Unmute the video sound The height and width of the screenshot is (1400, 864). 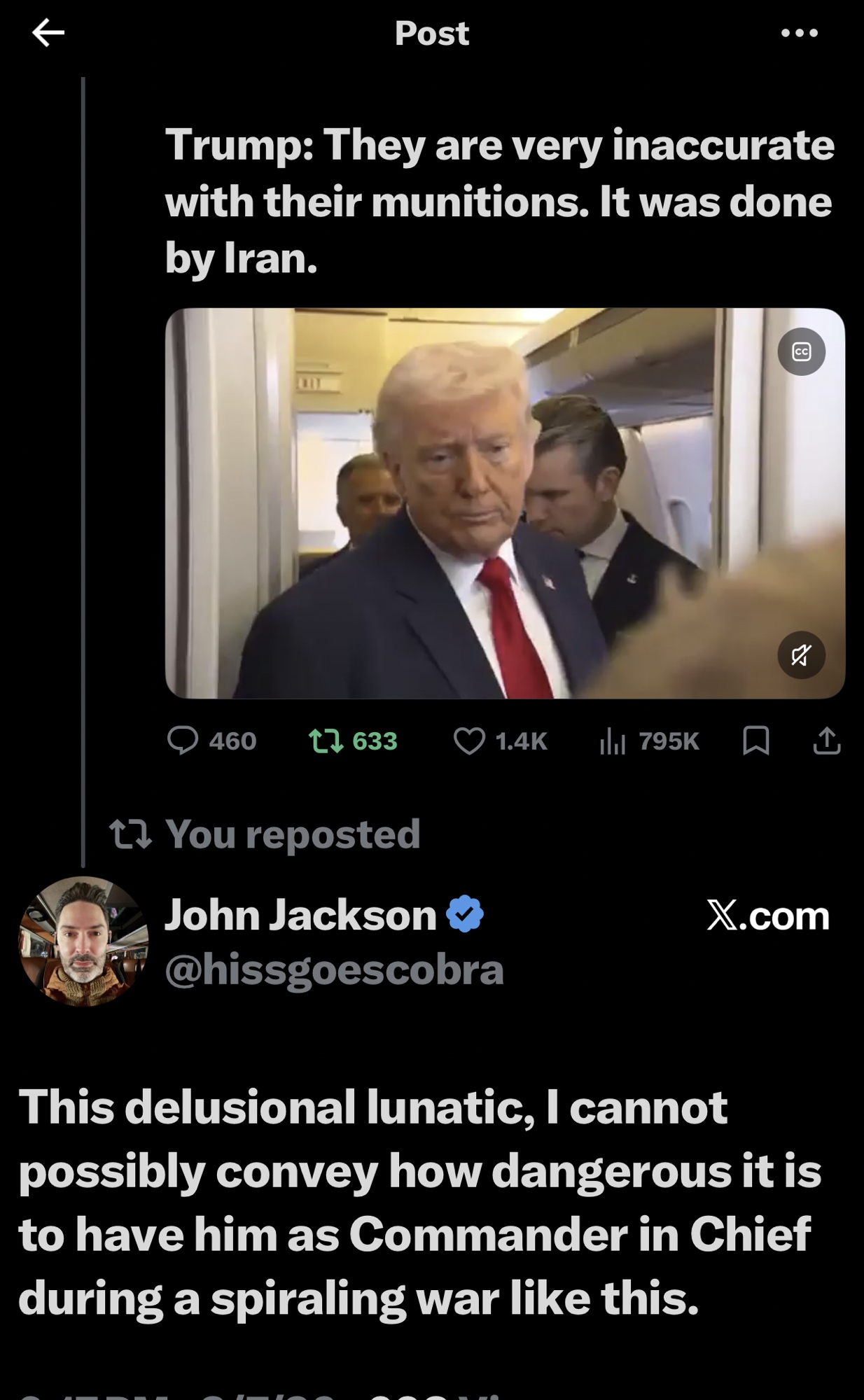(x=801, y=655)
